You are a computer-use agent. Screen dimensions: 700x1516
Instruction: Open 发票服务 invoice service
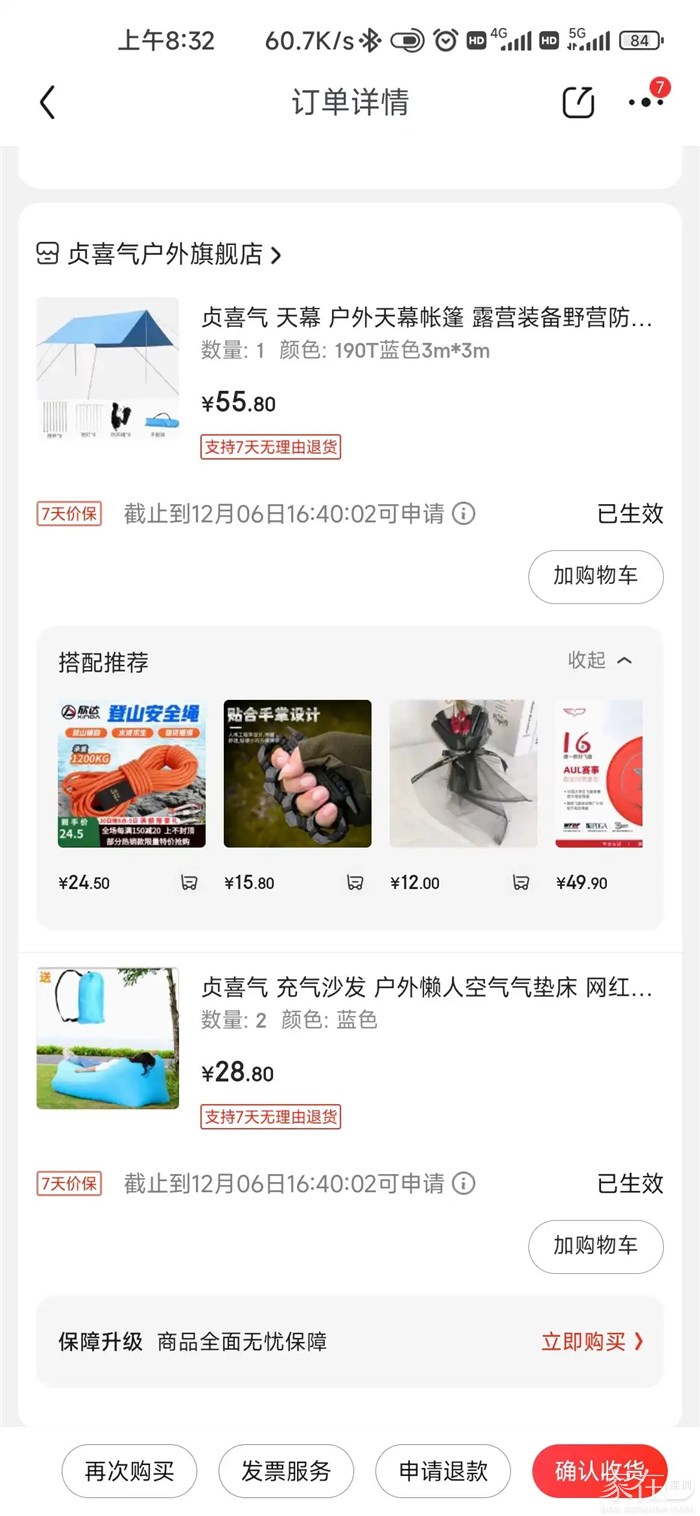point(286,1471)
